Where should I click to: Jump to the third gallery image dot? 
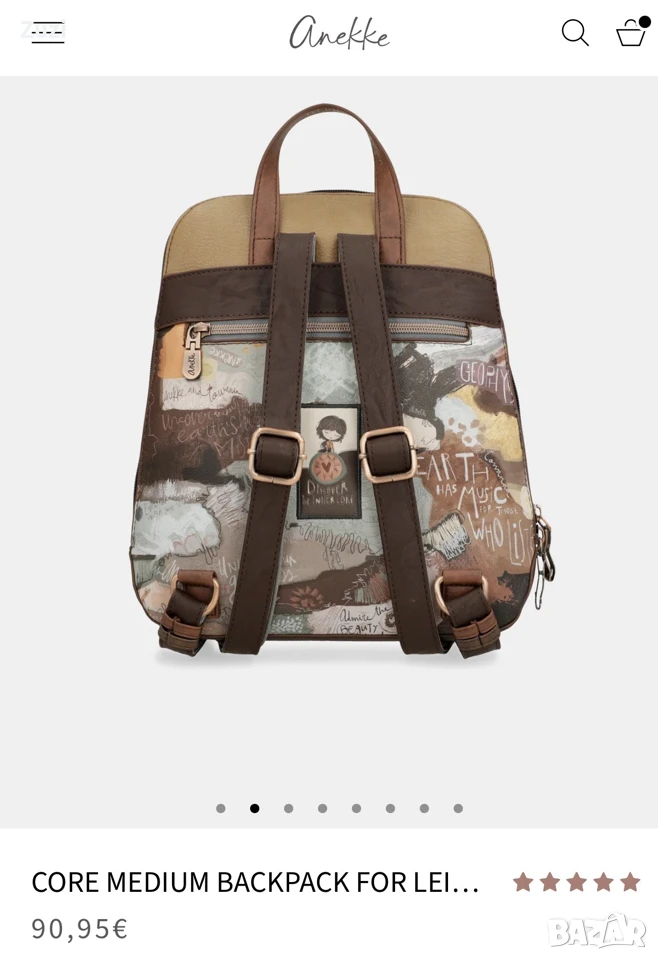[288, 808]
